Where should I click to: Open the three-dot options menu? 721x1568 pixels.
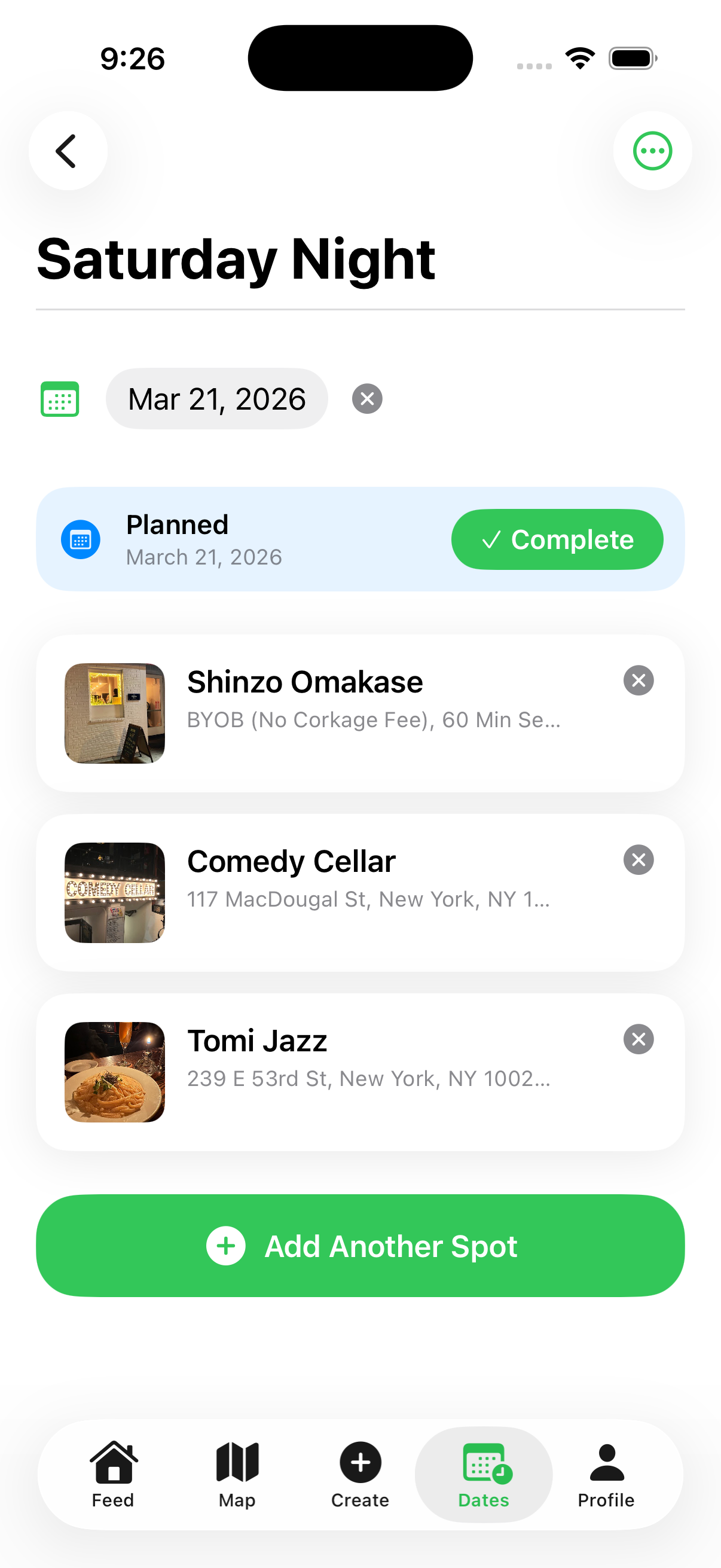(652, 150)
